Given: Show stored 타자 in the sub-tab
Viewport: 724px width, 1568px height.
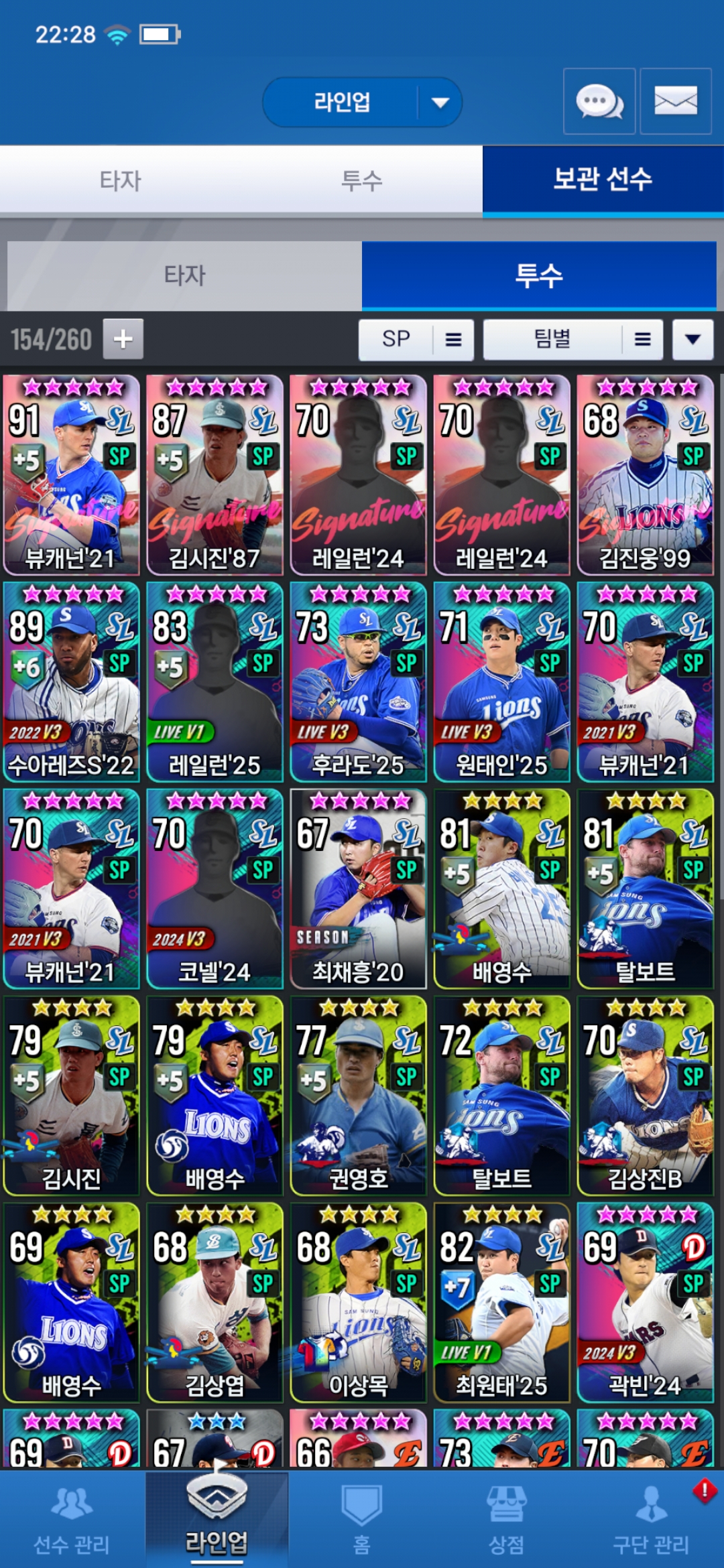Looking at the screenshot, I should [x=184, y=275].
